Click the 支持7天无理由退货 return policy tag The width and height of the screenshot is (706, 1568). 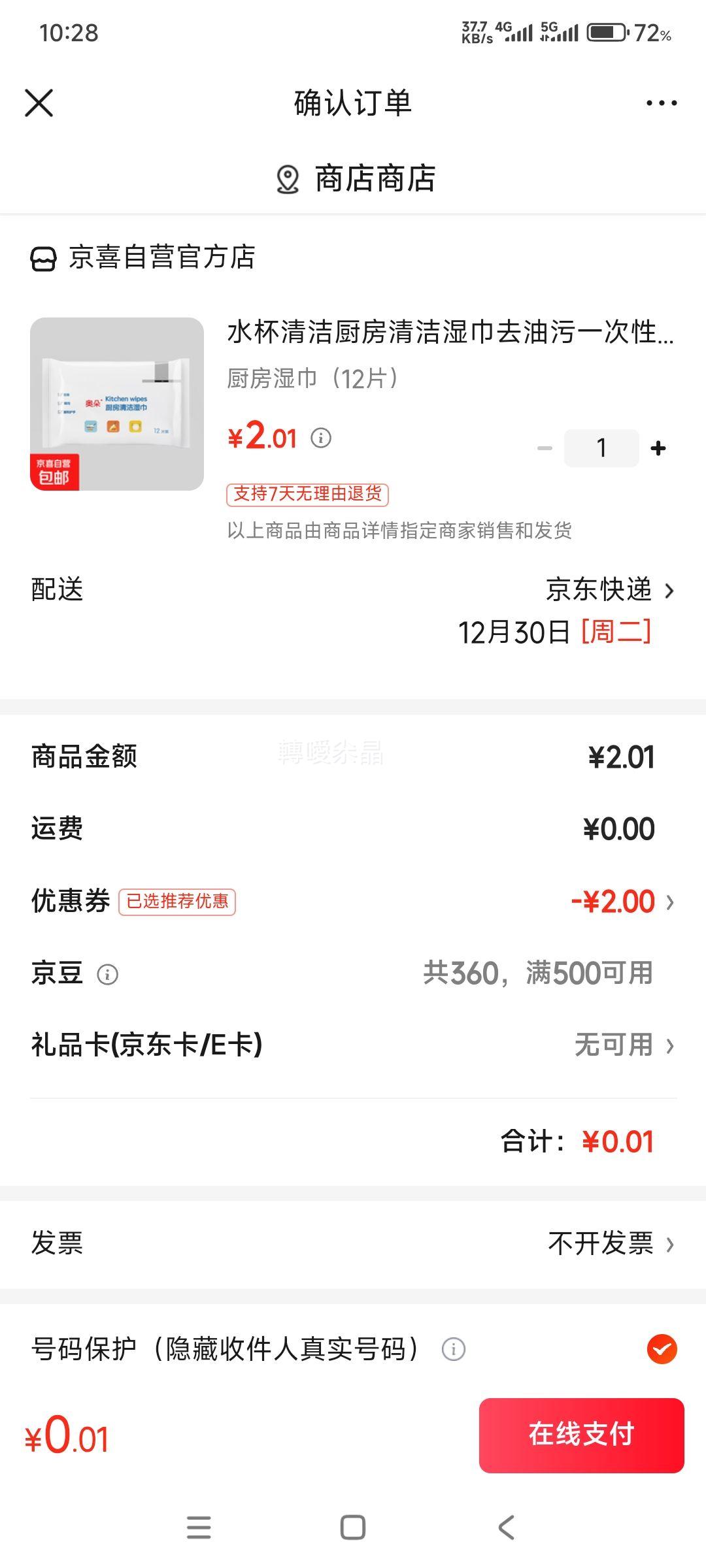[x=309, y=495]
